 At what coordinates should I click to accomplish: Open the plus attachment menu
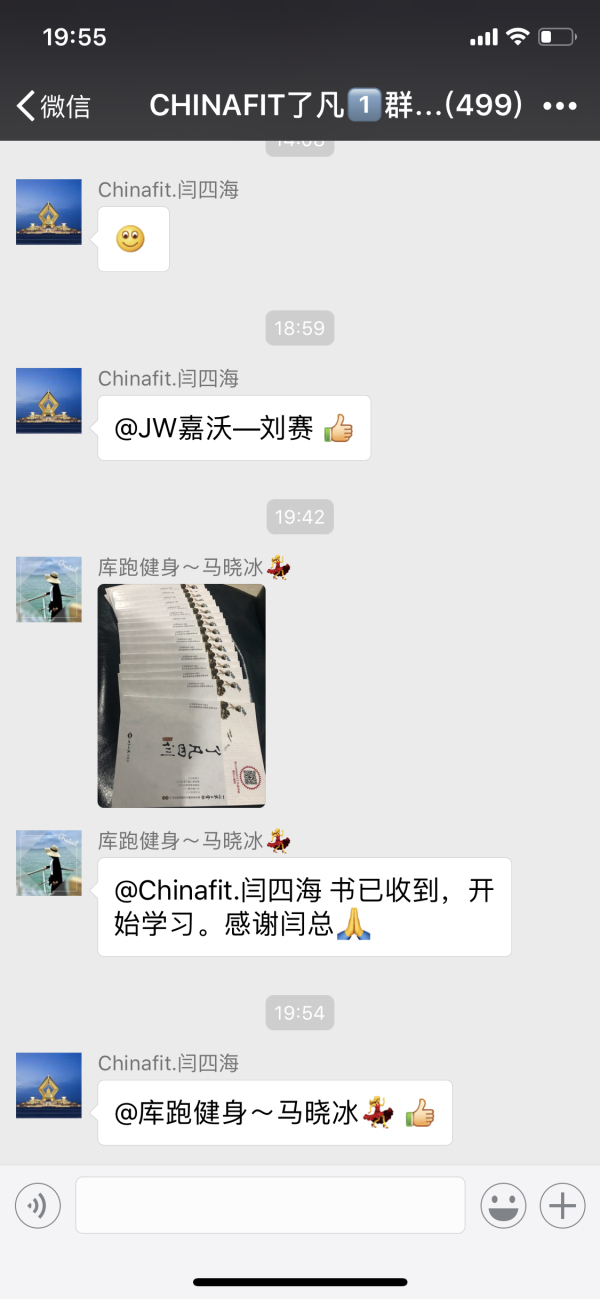(562, 1206)
